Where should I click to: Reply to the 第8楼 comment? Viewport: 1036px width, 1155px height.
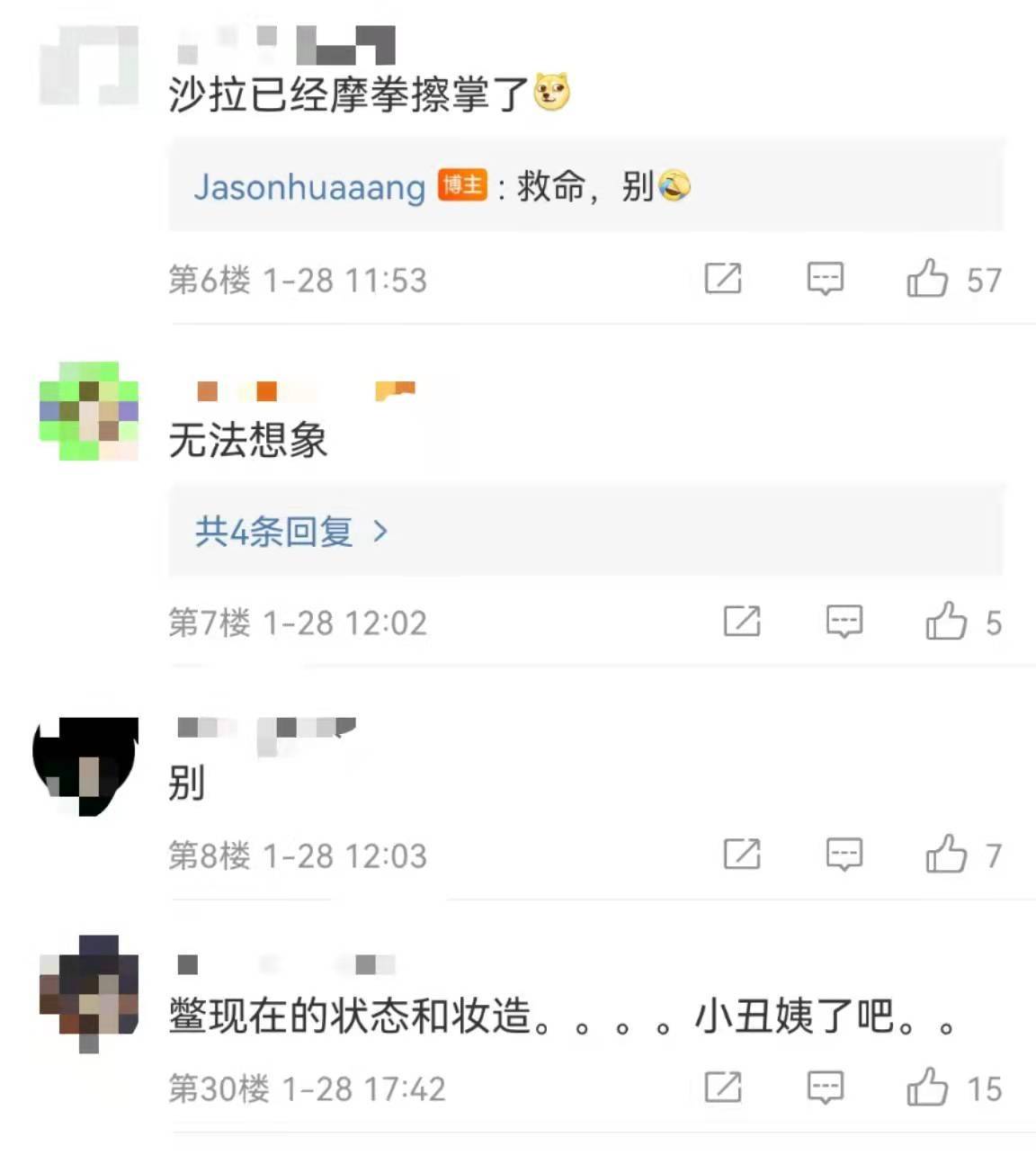tap(844, 855)
